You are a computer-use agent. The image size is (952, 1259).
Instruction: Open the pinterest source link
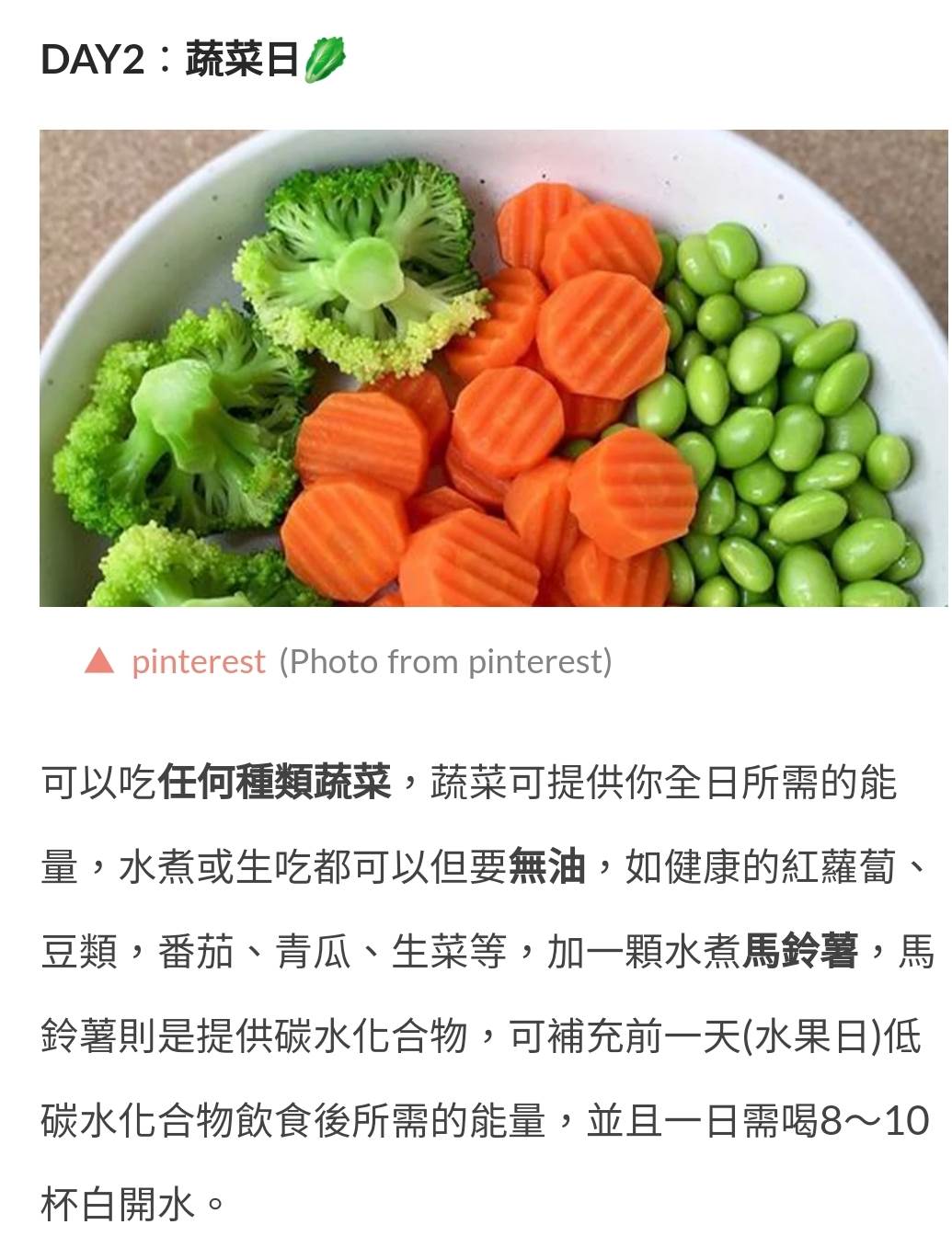click(x=198, y=661)
